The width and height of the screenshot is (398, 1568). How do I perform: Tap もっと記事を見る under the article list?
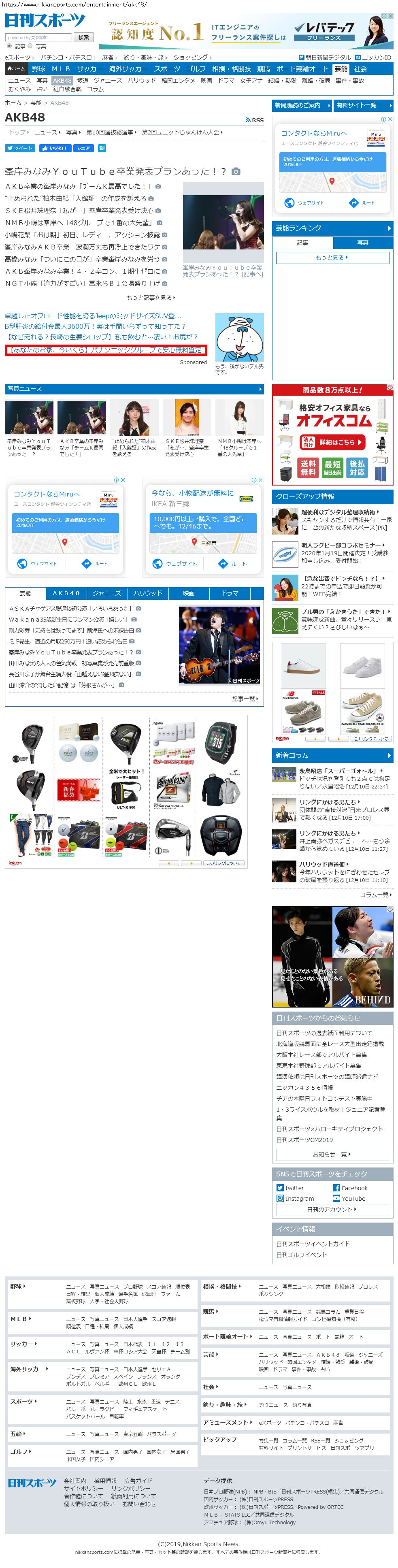tap(150, 298)
